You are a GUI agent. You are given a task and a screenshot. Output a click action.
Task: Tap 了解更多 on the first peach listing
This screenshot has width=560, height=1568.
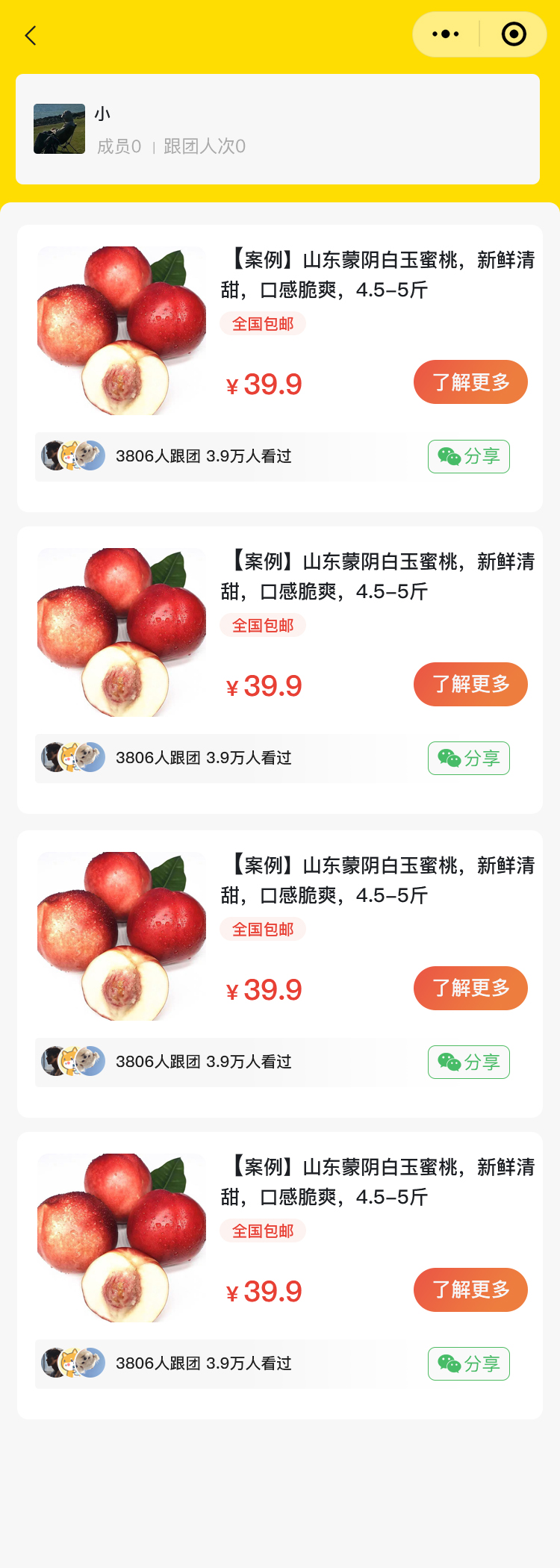click(470, 382)
